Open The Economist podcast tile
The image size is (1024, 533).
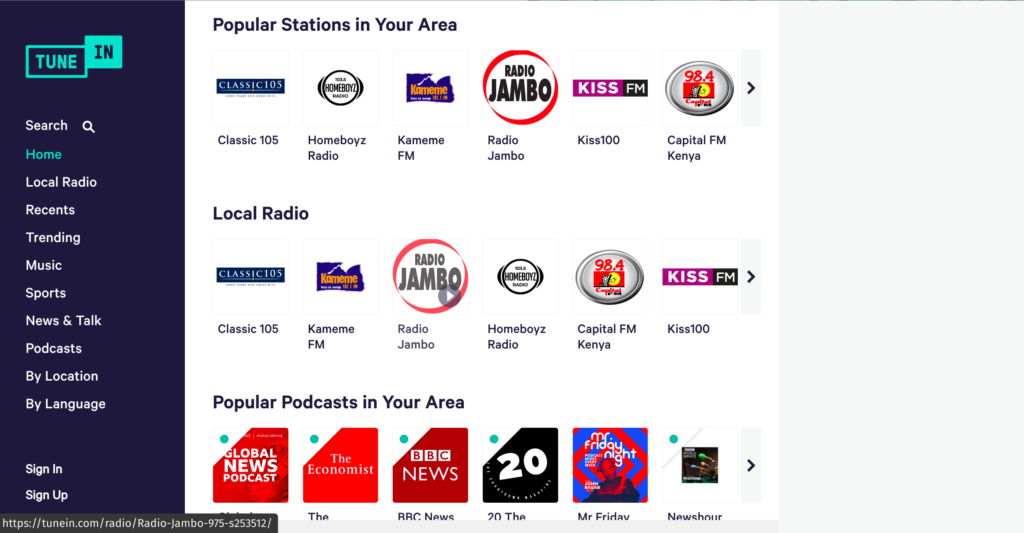coord(340,465)
